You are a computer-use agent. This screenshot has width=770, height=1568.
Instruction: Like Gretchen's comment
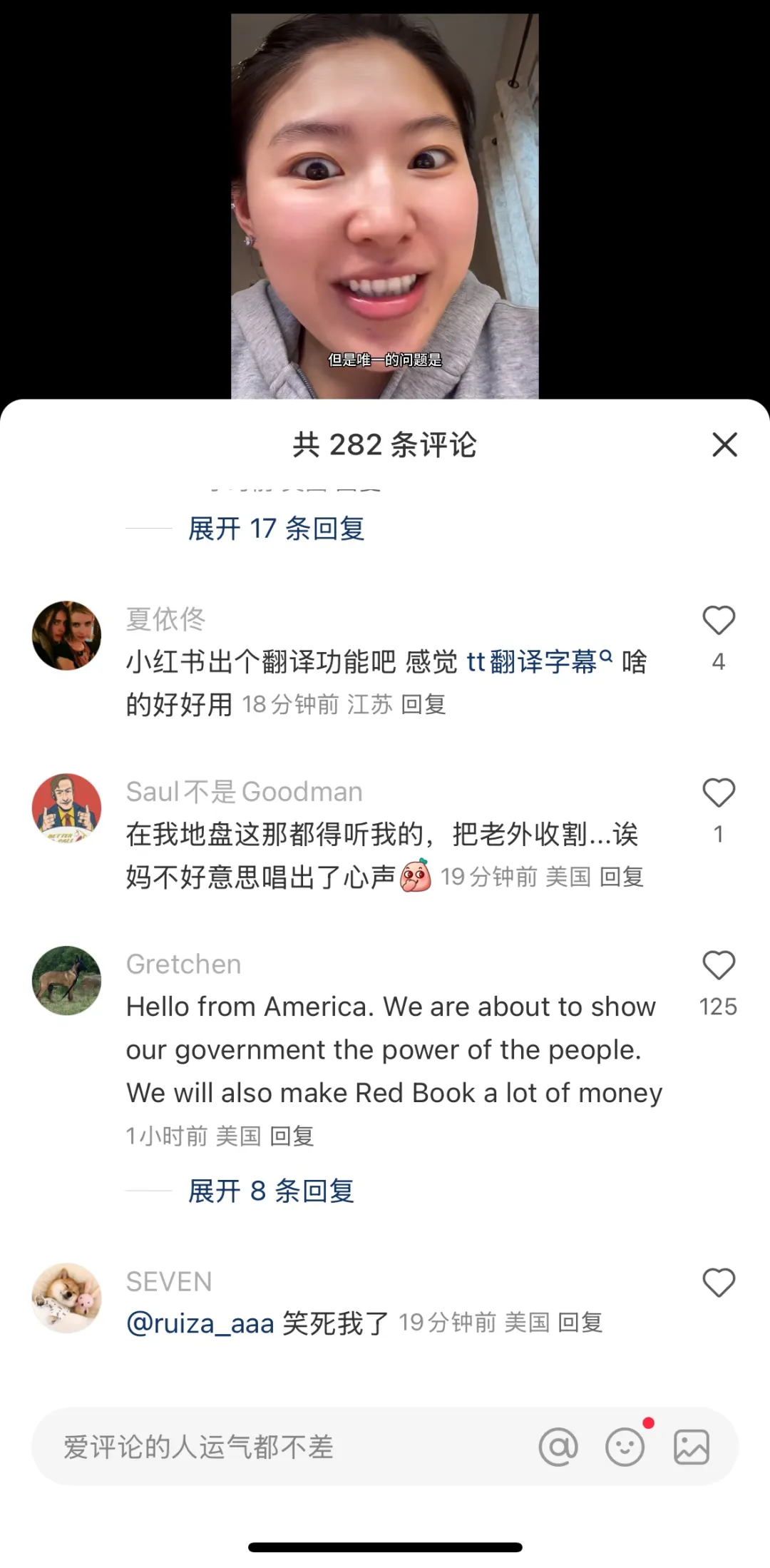tap(718, 966)
